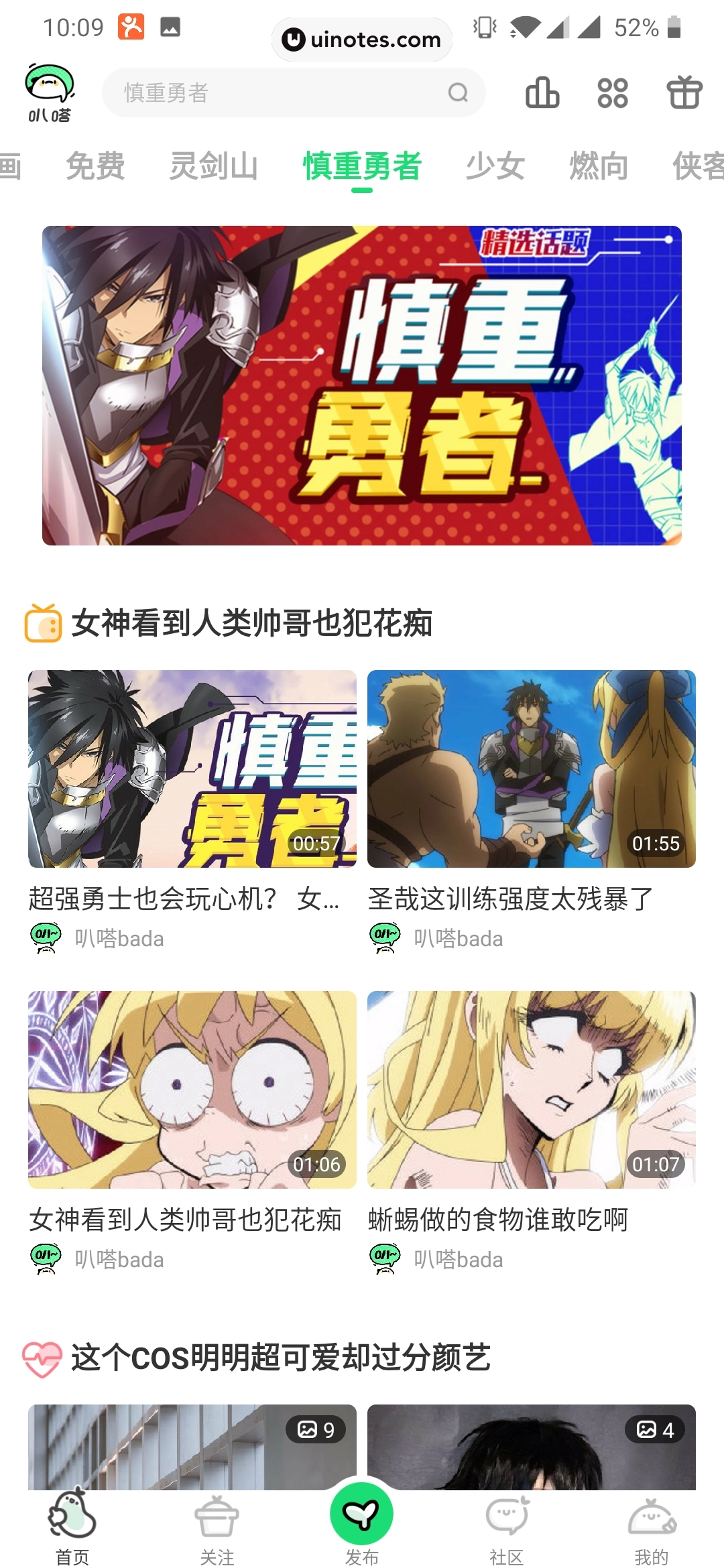Play the video 蜥蜴做的食物谁敢吃啊

pyautogui.click(x=532, y=1090)
